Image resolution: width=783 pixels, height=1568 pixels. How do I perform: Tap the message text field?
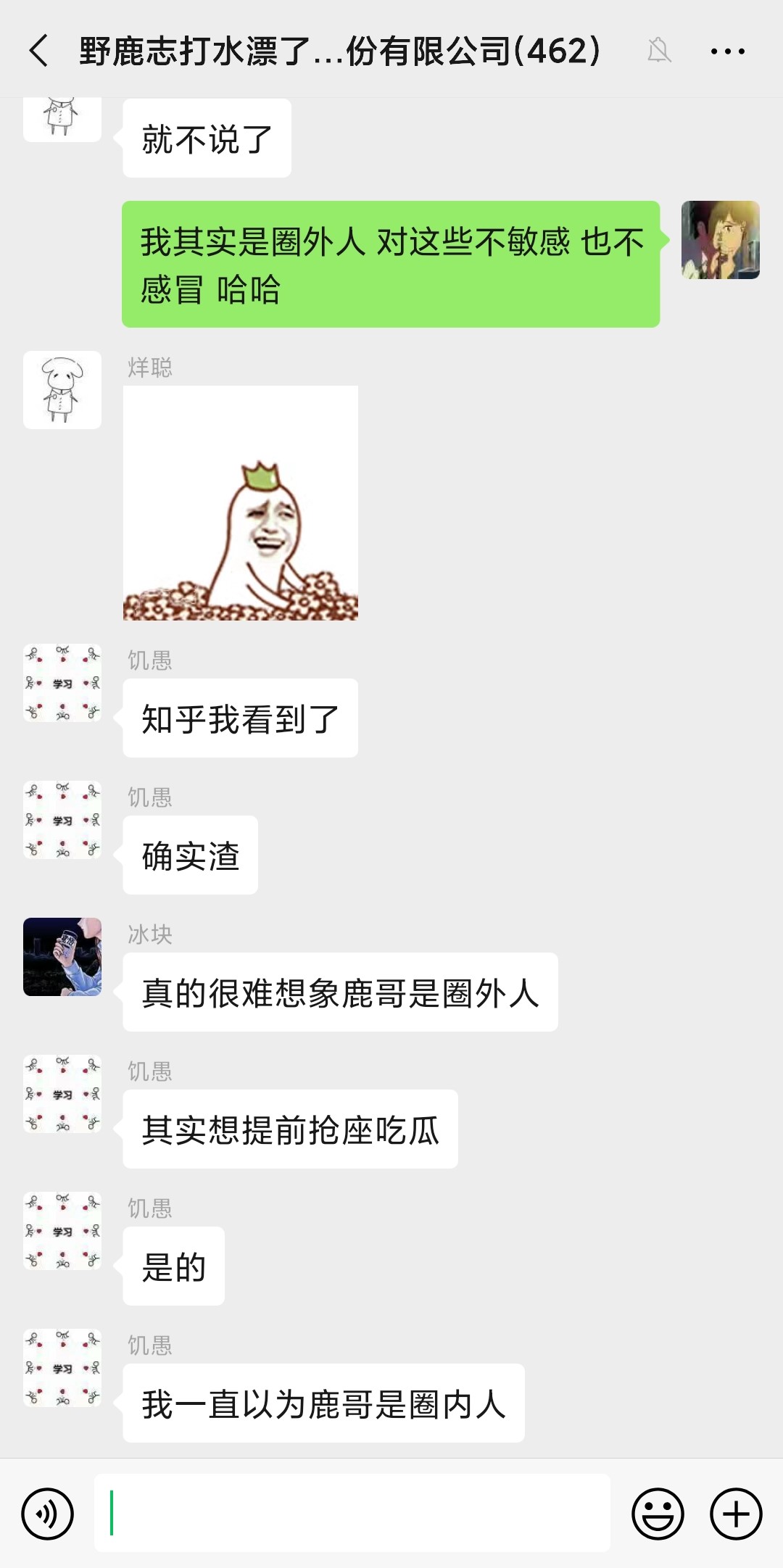[x=352, y=1512]
